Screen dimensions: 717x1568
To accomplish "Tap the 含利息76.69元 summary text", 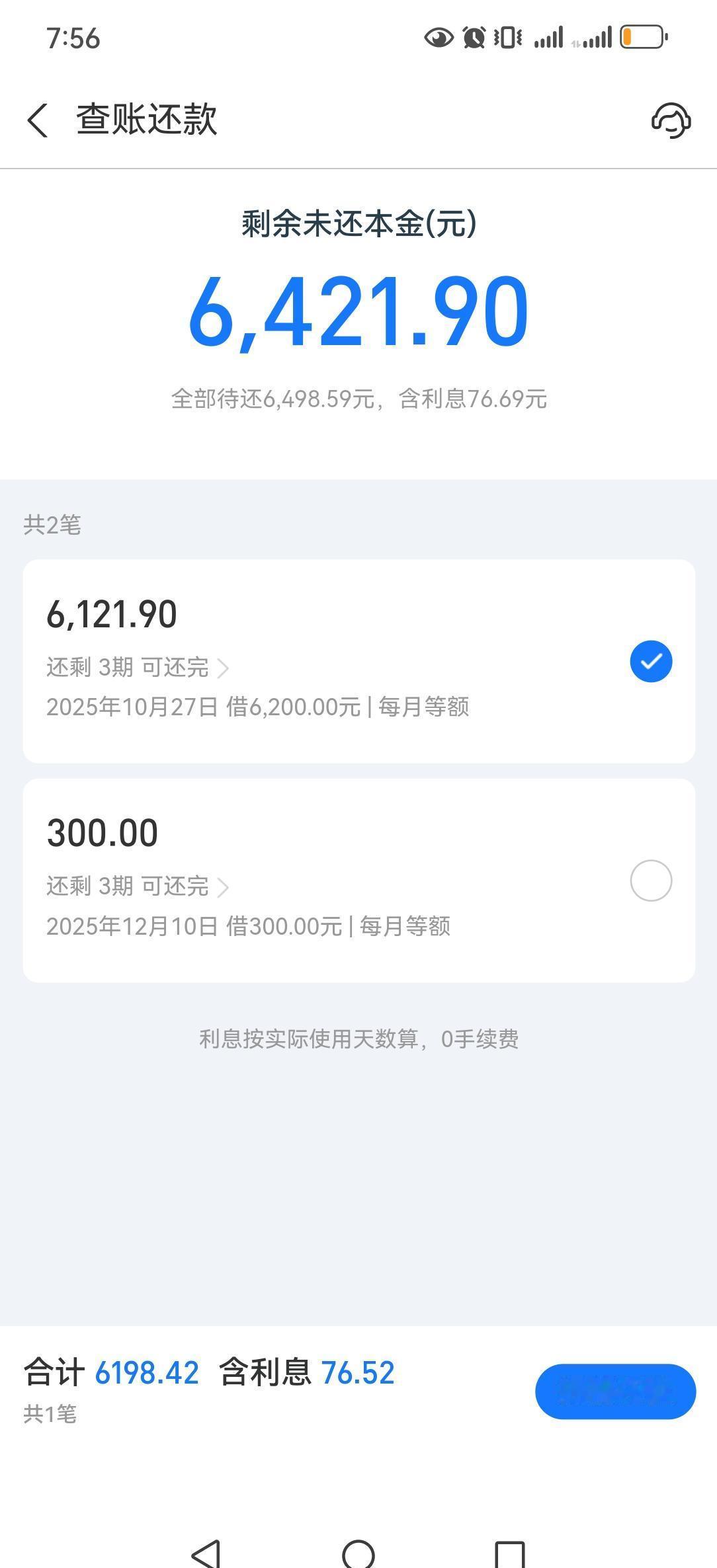I will [473, 399].
